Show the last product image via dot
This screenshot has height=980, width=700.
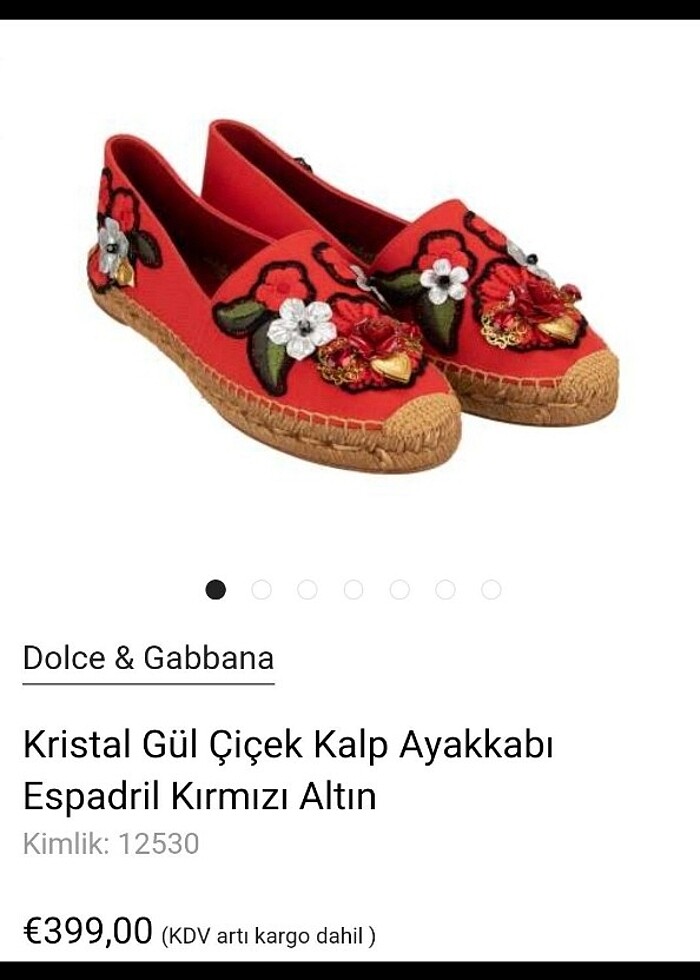tap(491, 590)
